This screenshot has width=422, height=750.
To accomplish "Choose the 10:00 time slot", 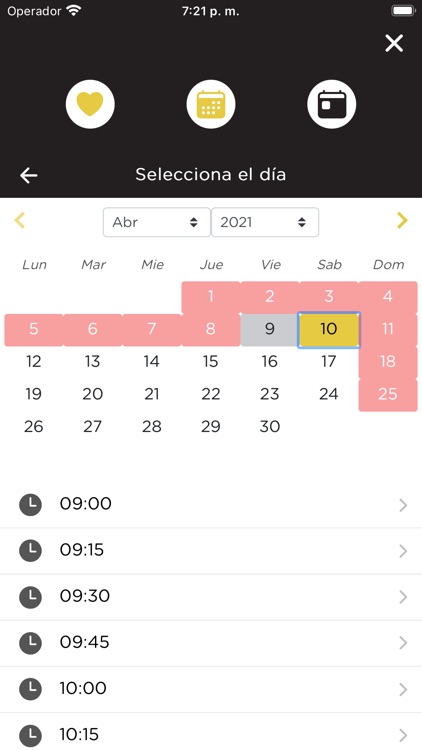I will (x=211, y=689).
